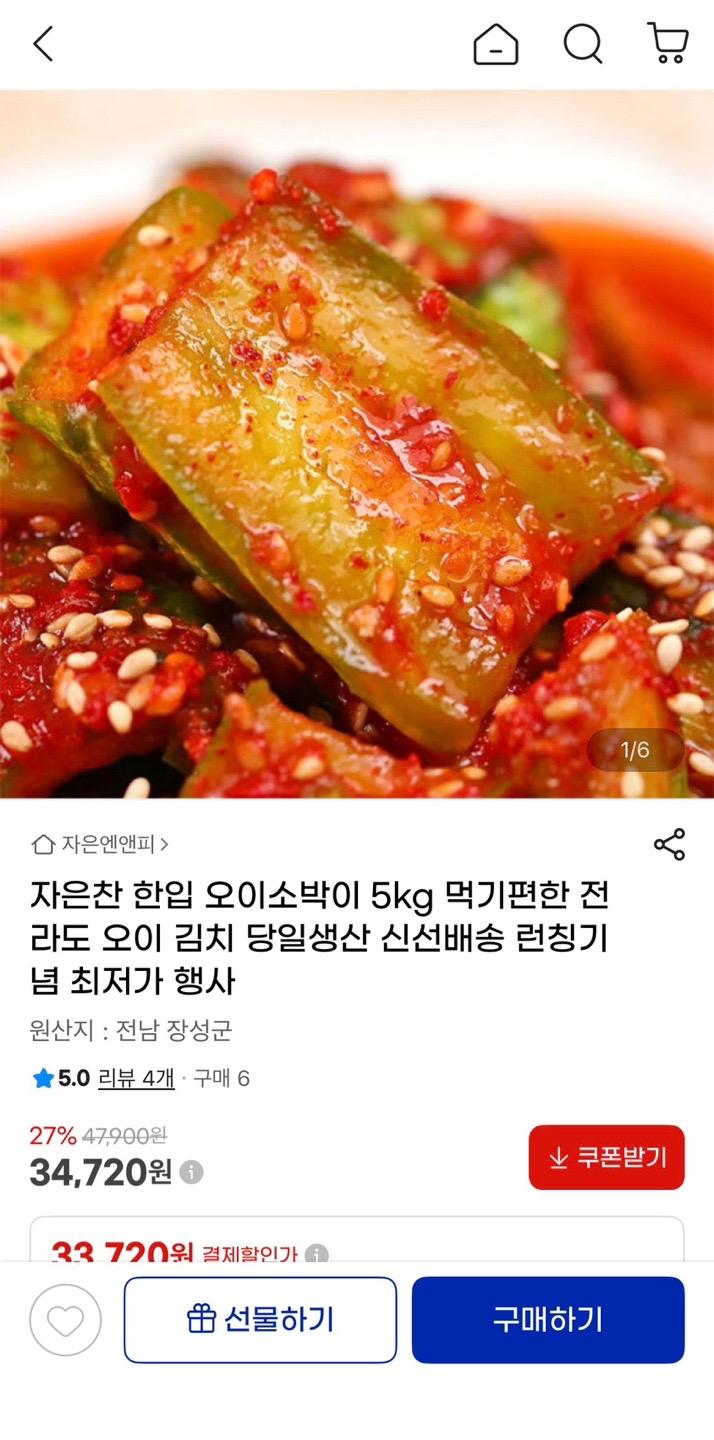Go back to the previous page
Screen dimensions: 714x1440
(43, 44)
